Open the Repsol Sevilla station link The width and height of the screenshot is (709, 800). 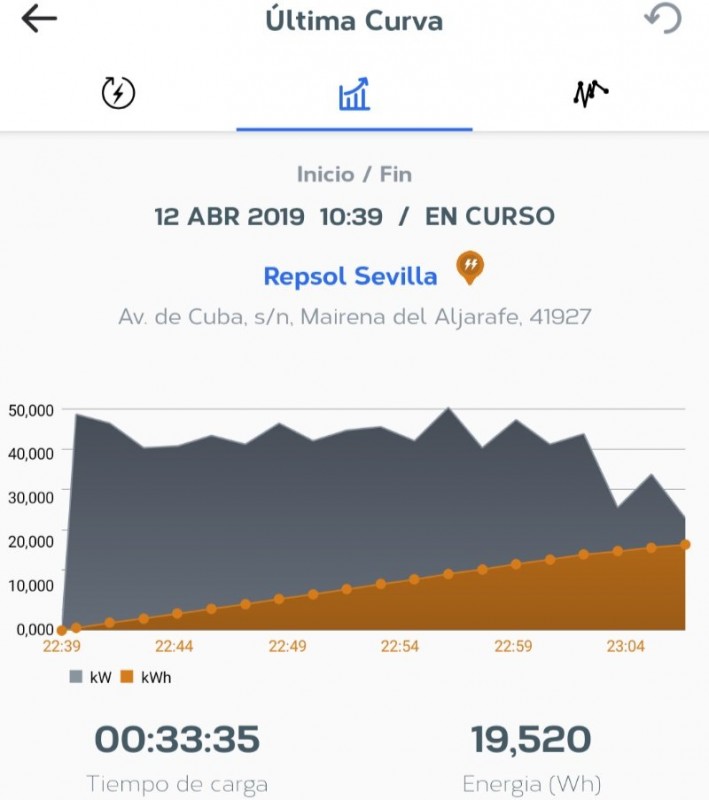click(x=350, y=275)
